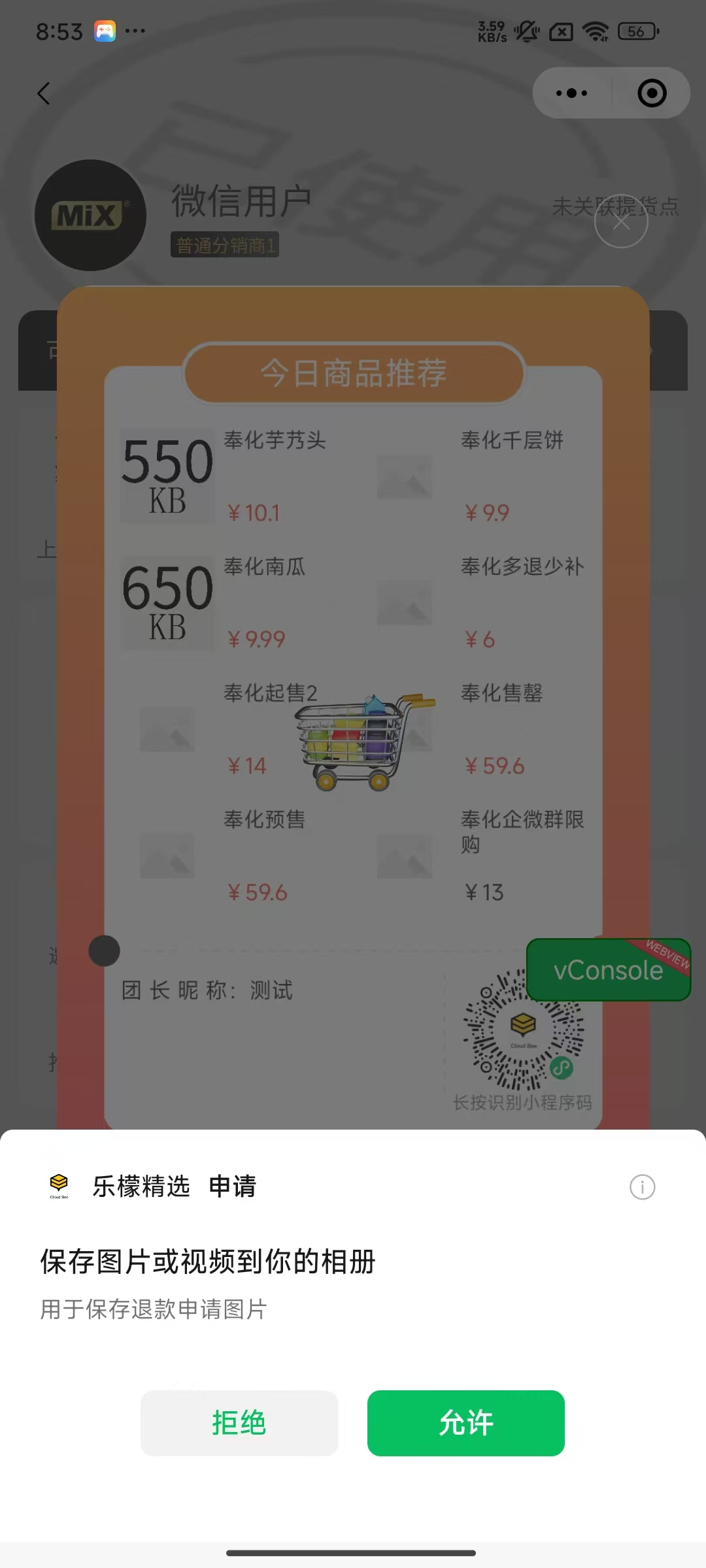Go back with the top-left arrow
The image size is (706, 1568).
[x=44, y=93]
